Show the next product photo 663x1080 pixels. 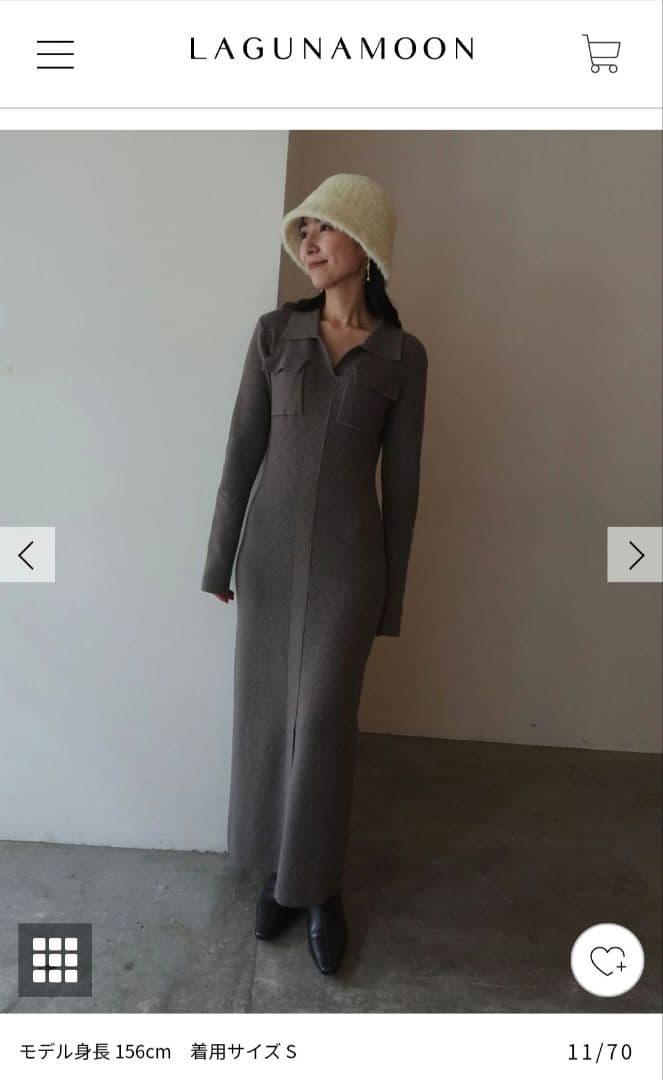[635, 555]
